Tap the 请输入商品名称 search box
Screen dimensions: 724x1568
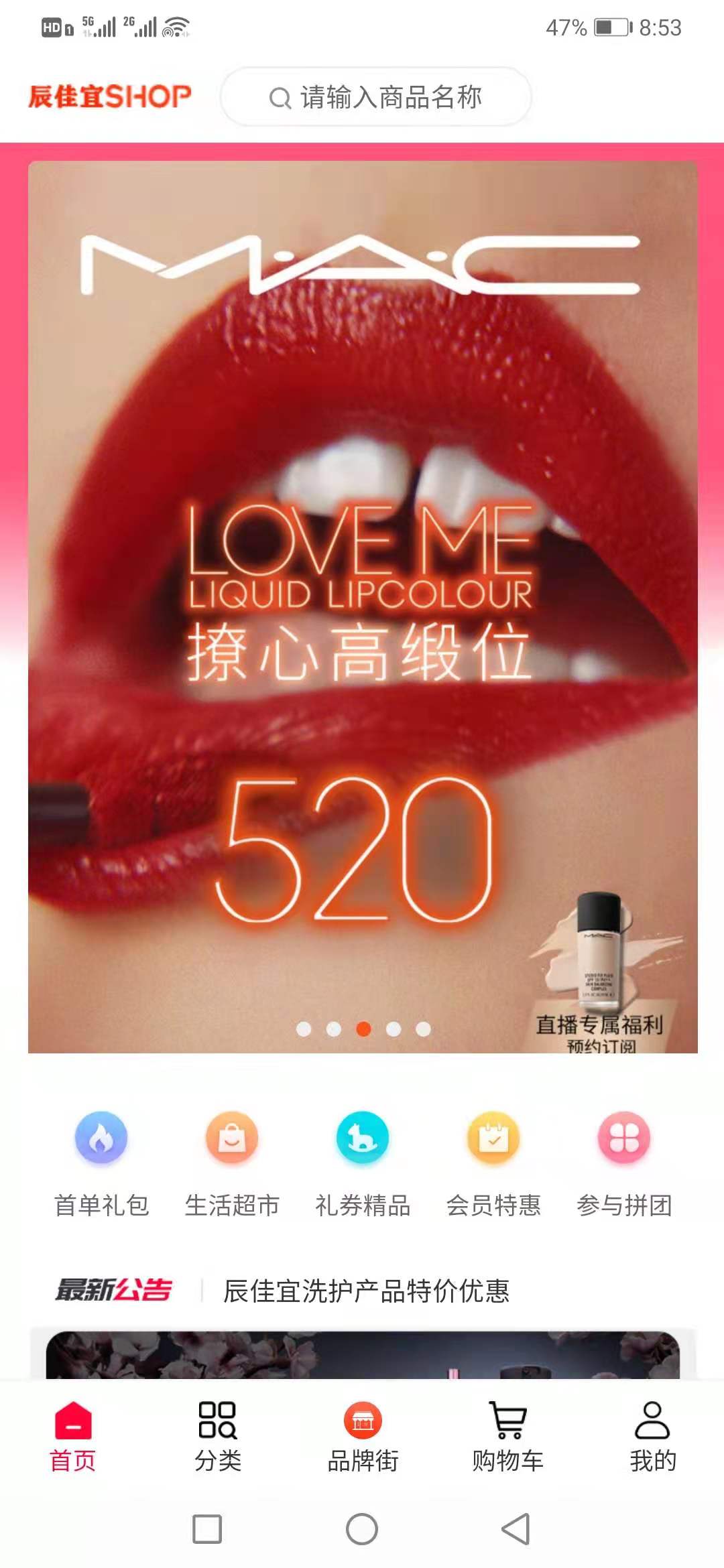pos(375,97)
